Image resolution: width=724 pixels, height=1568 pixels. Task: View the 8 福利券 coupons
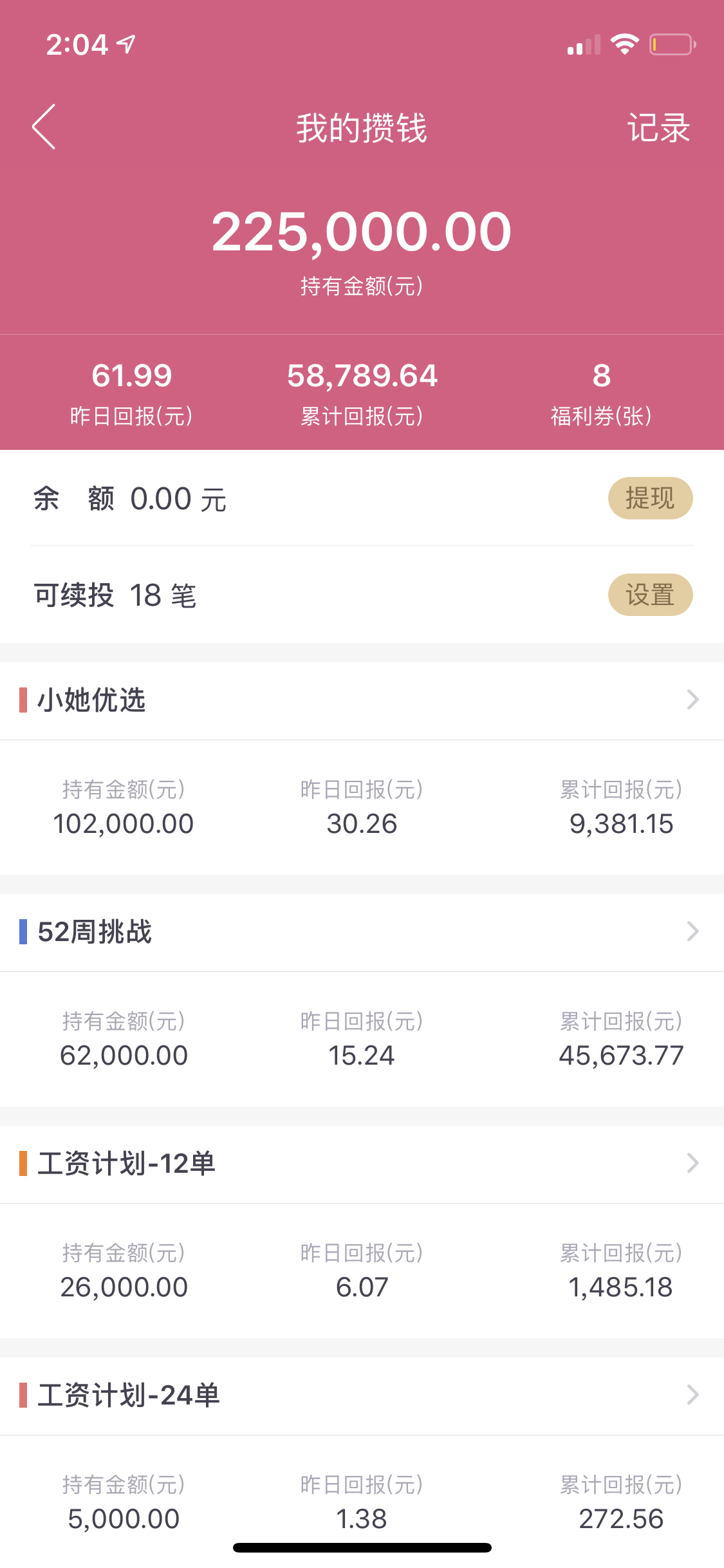(x=601, y=393)
